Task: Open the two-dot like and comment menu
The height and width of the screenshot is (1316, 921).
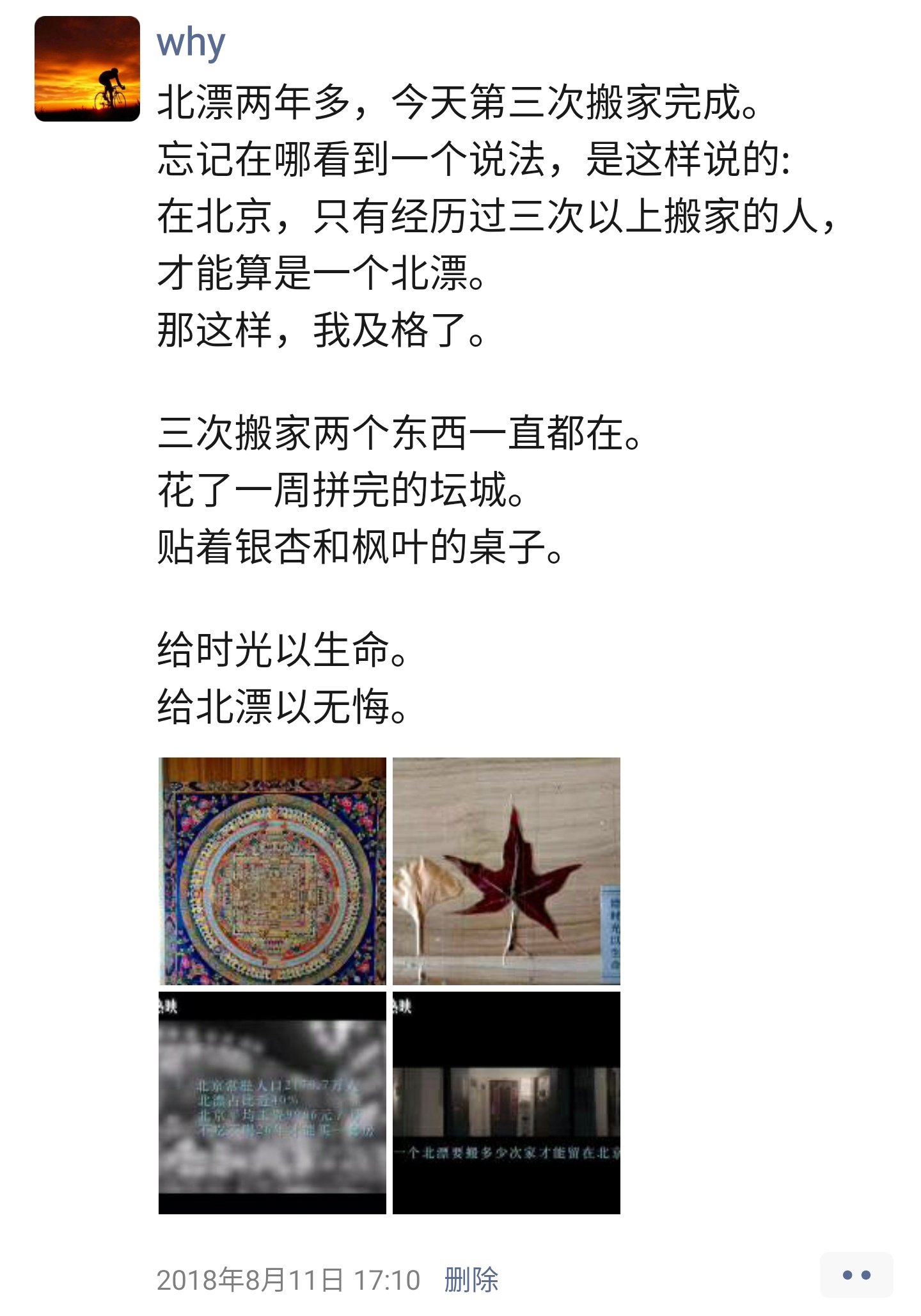Action: click(x=856, y=1275)
